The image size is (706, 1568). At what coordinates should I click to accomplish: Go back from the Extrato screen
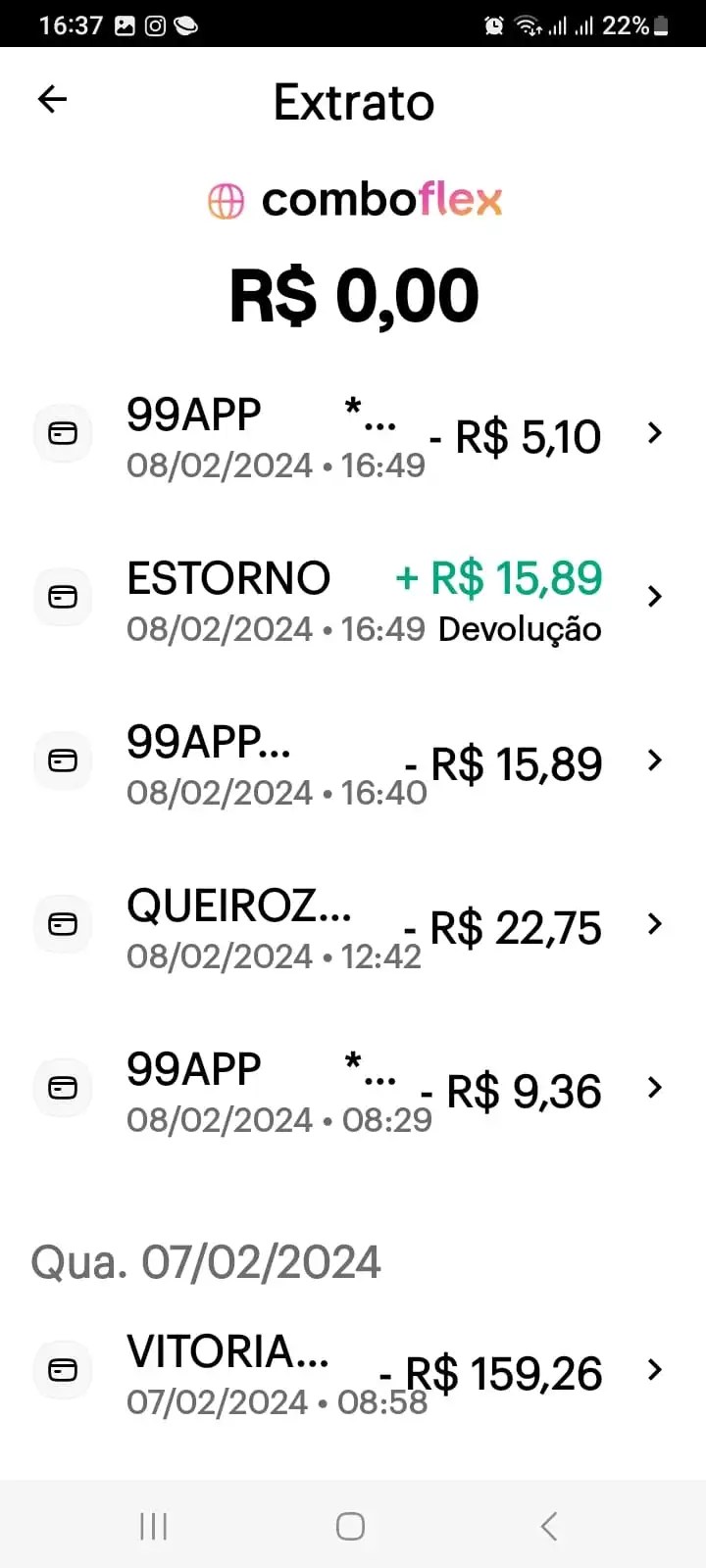[x=53, y=99]
